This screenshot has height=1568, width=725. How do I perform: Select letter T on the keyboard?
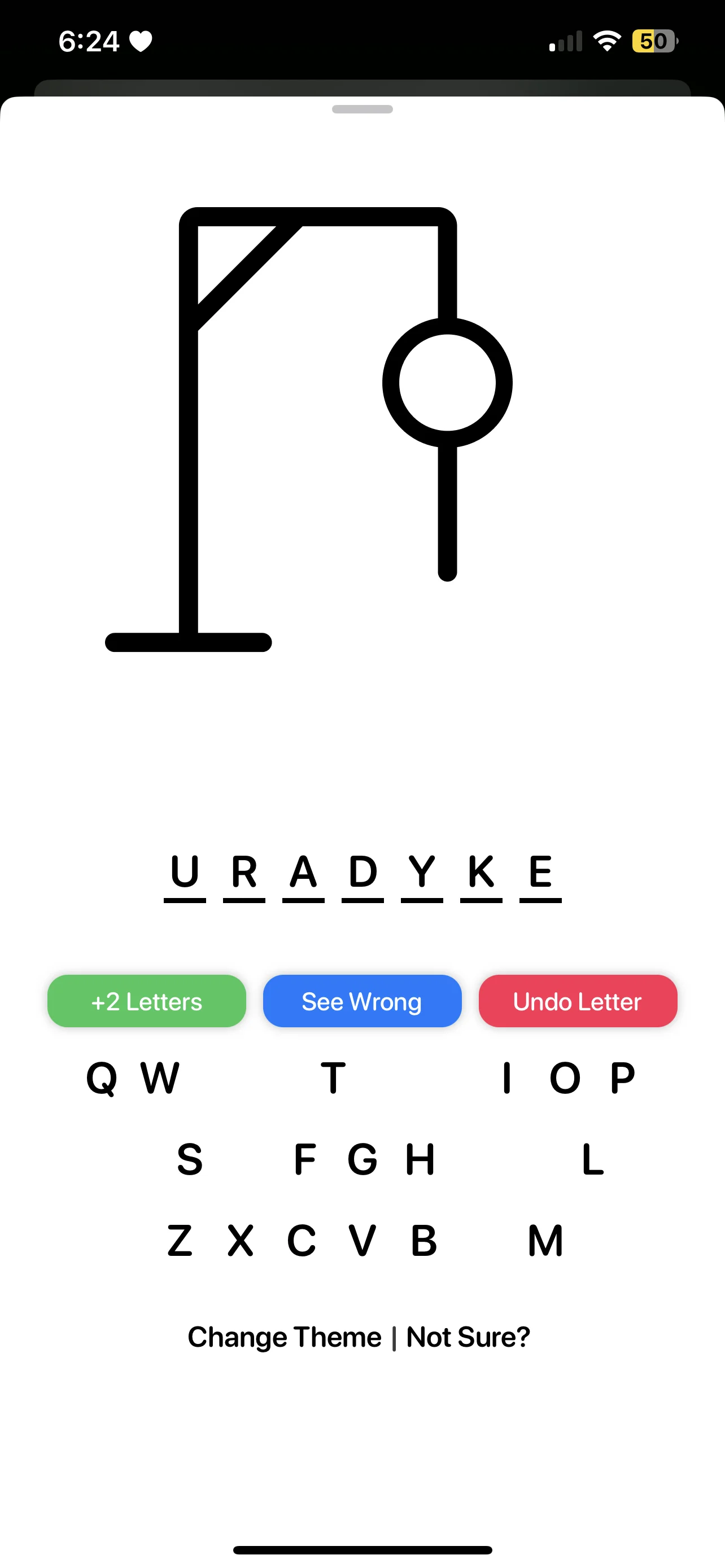coord(333,1078)
